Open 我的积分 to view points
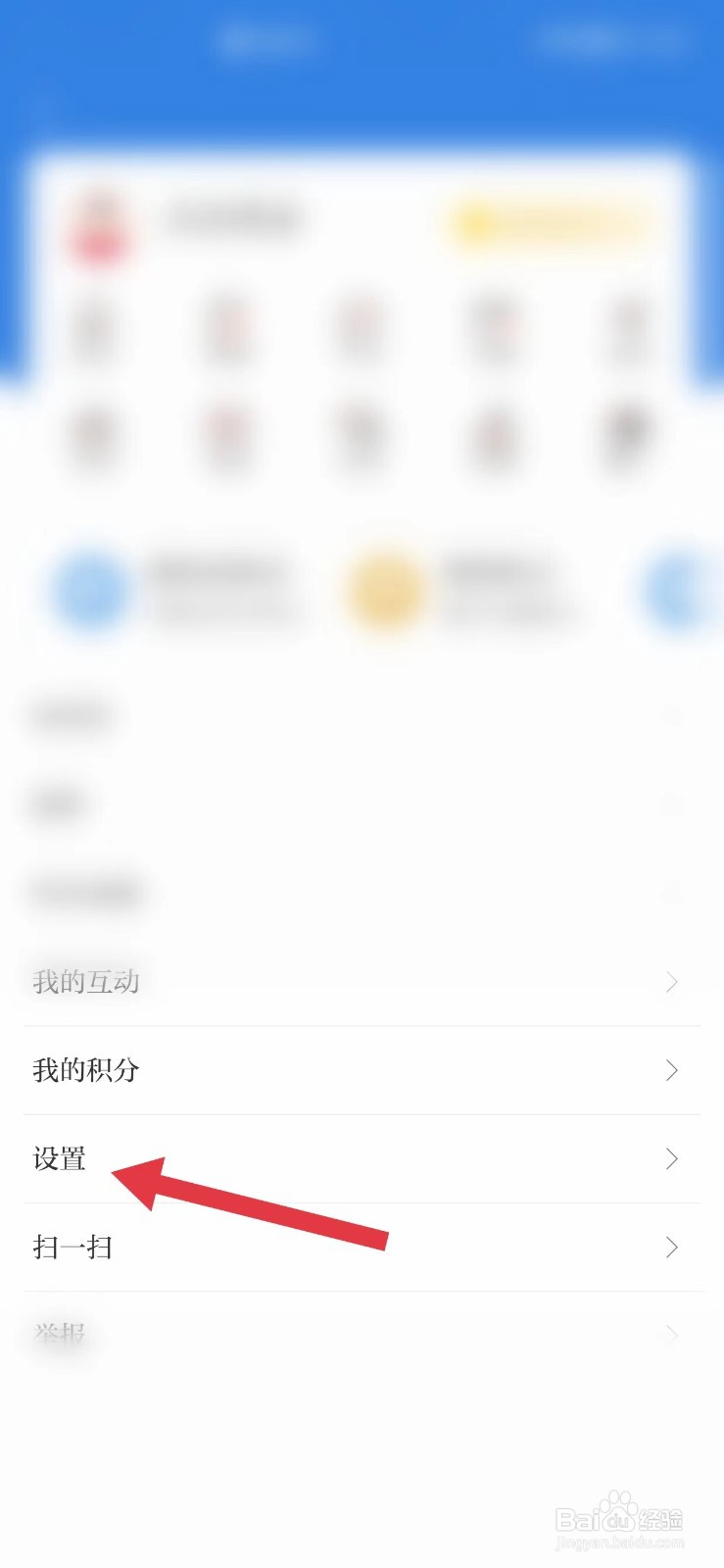The image size is (724, 1568). [x=86, y=1070]
